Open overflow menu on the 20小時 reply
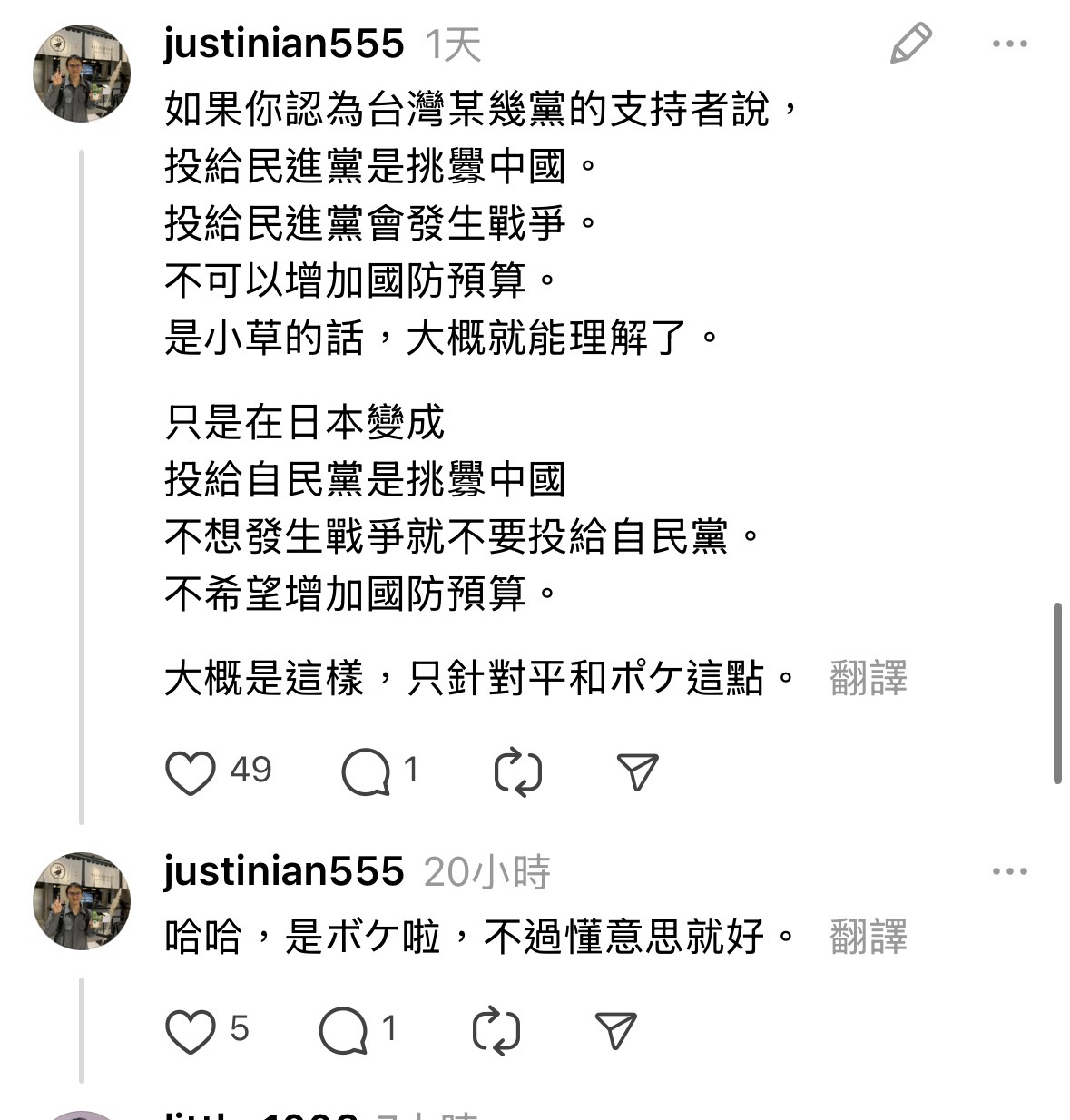 click(x=1009, y=871)
